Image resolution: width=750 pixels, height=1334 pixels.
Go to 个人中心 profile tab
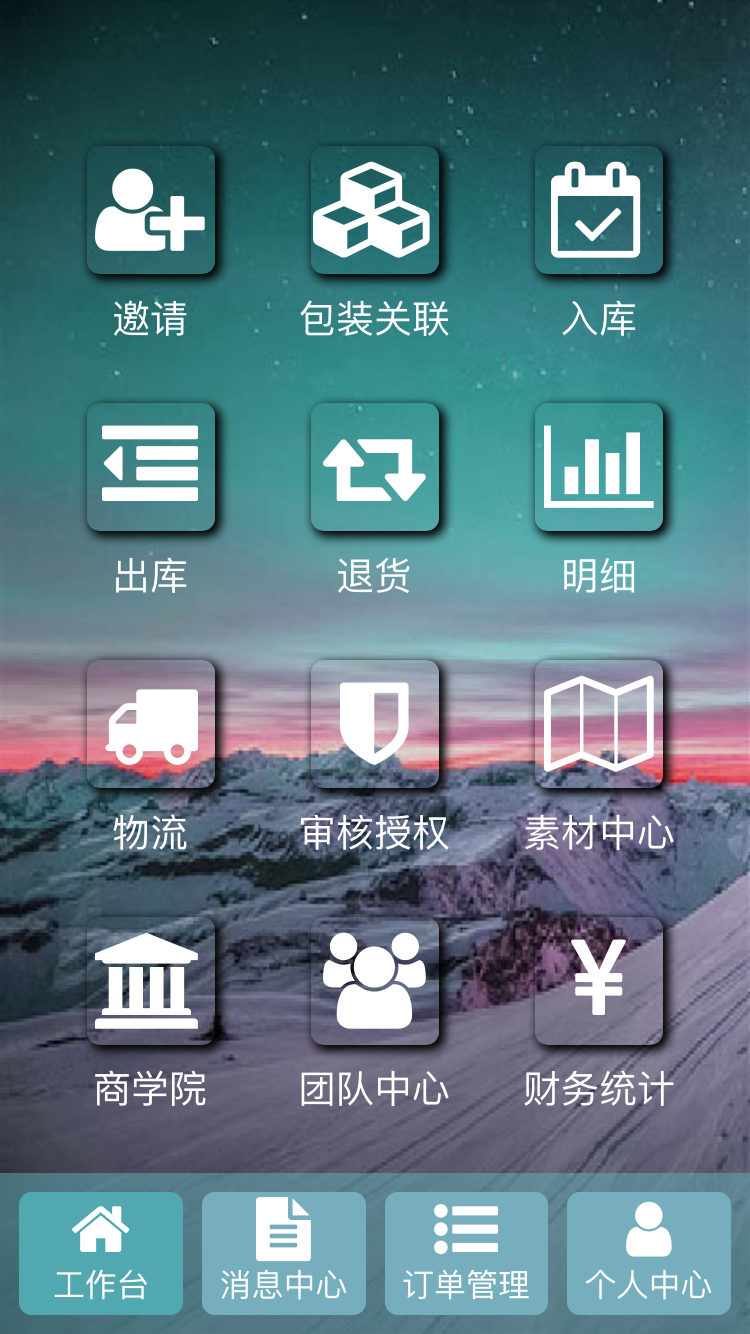(648, 1253)
